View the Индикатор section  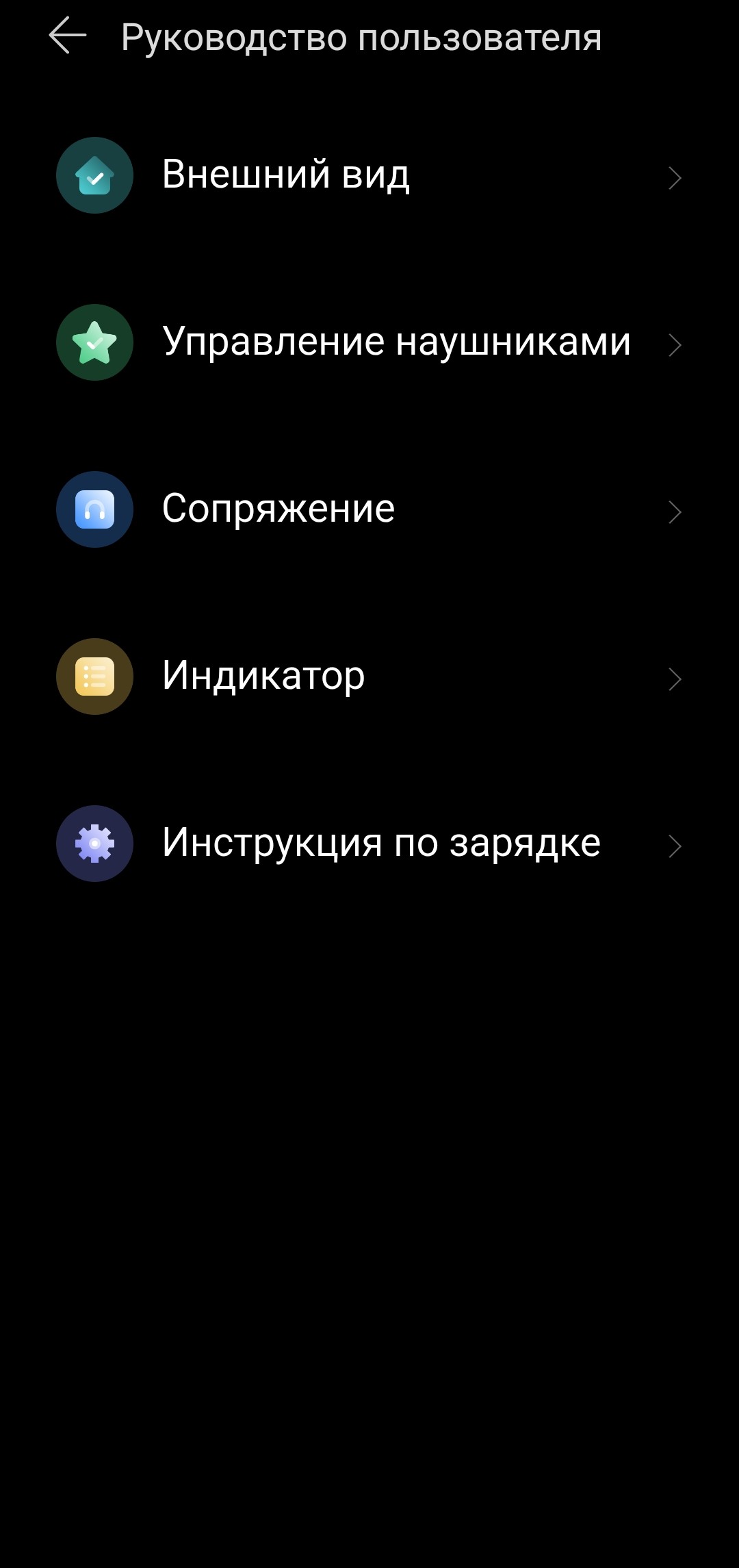point(369,676)
